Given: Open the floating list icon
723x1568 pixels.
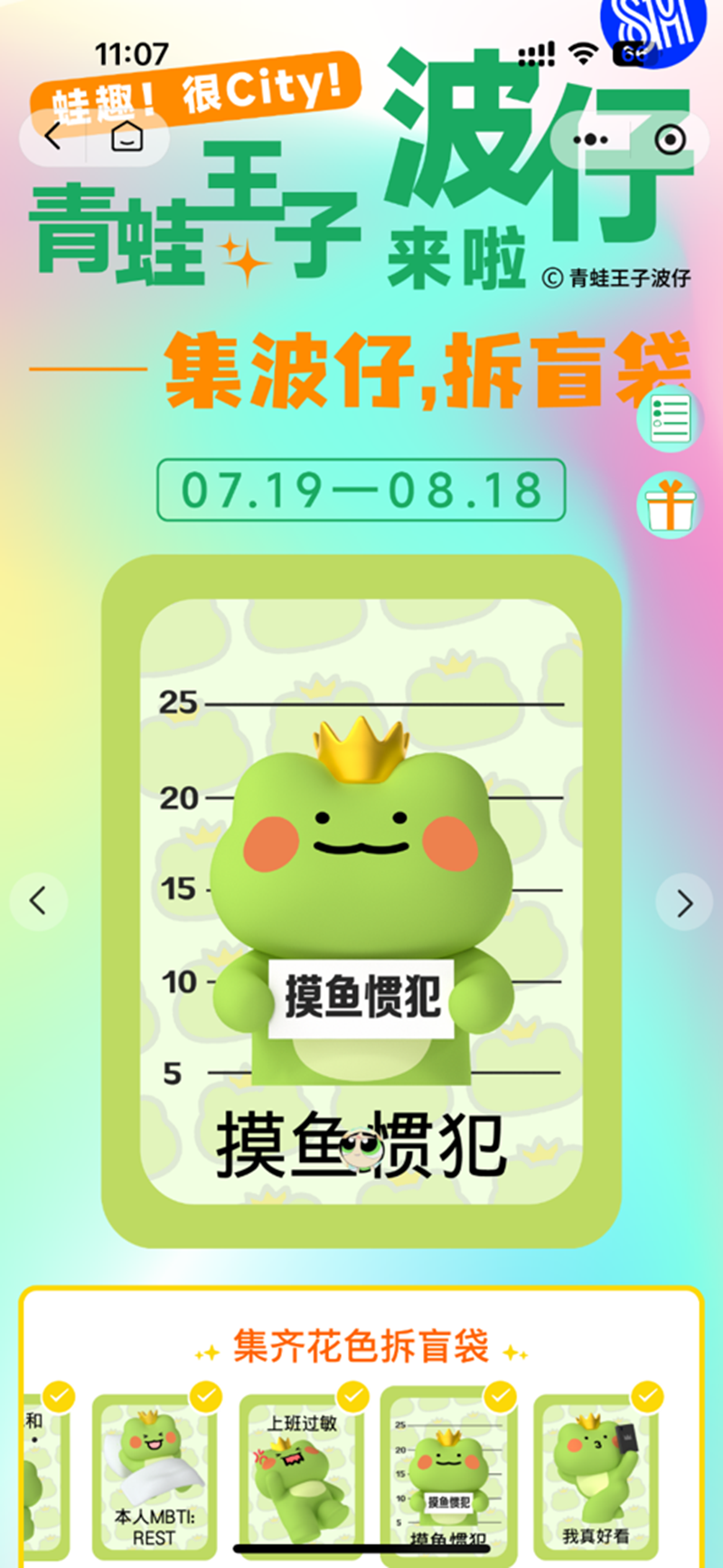Looking at the screenshot, I should [x=670, y=419].
